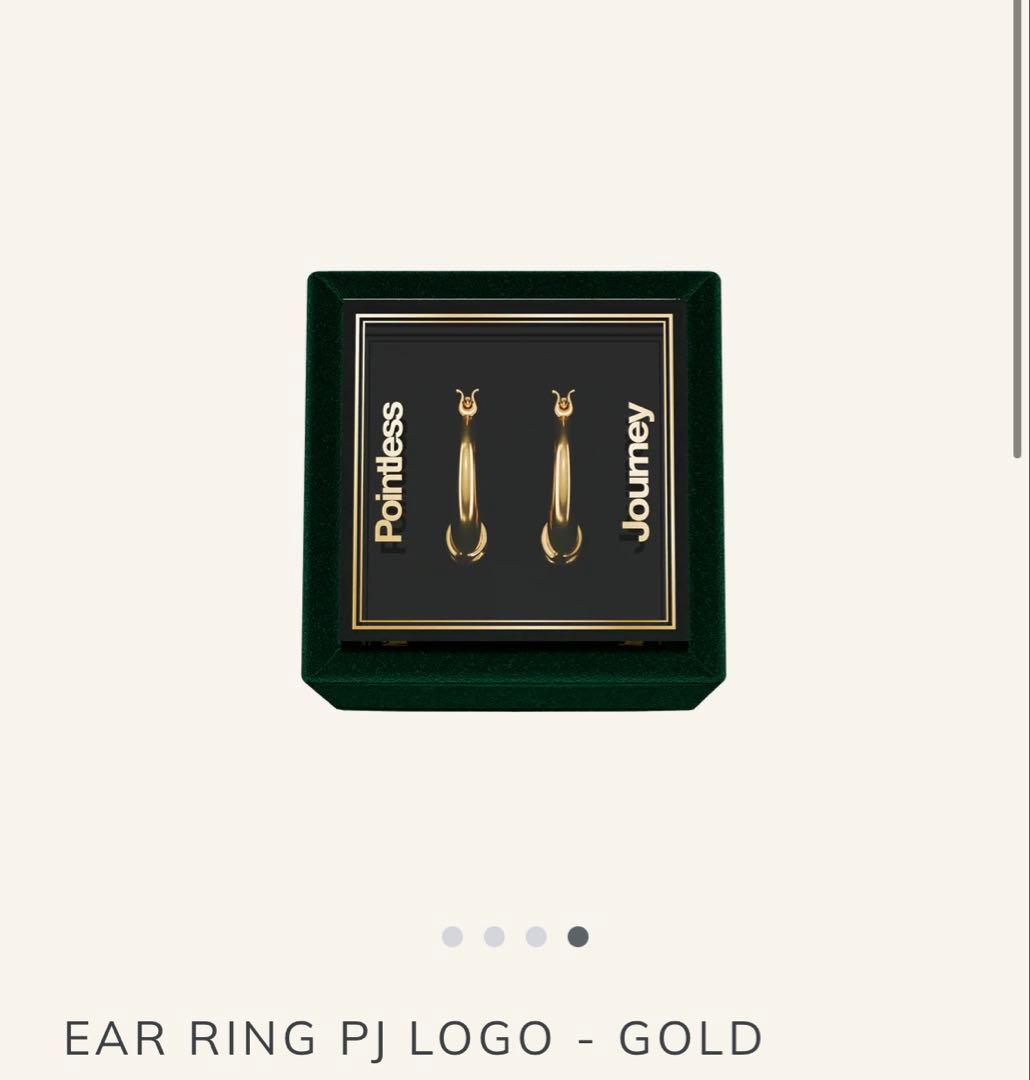Select the second carousel image dot
1030x1080 pixels.
coord(494,937)
